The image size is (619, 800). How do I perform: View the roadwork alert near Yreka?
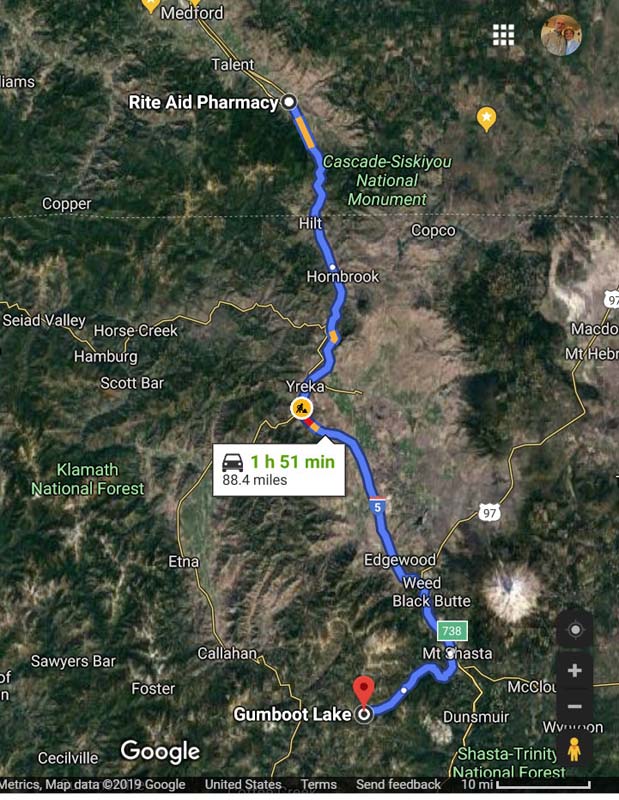tap(301, 408)
